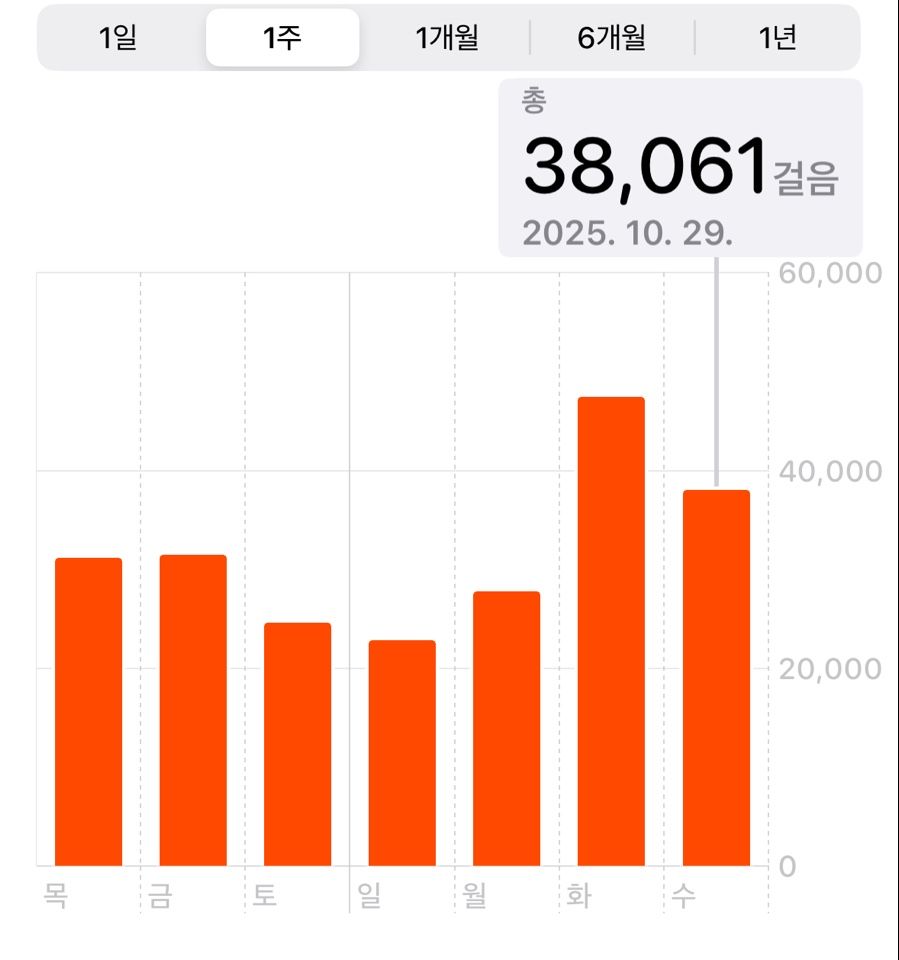Show the 1개월 step chart
Image resolution: width=899 pixels, height=960 pixels.
(447, 38)
